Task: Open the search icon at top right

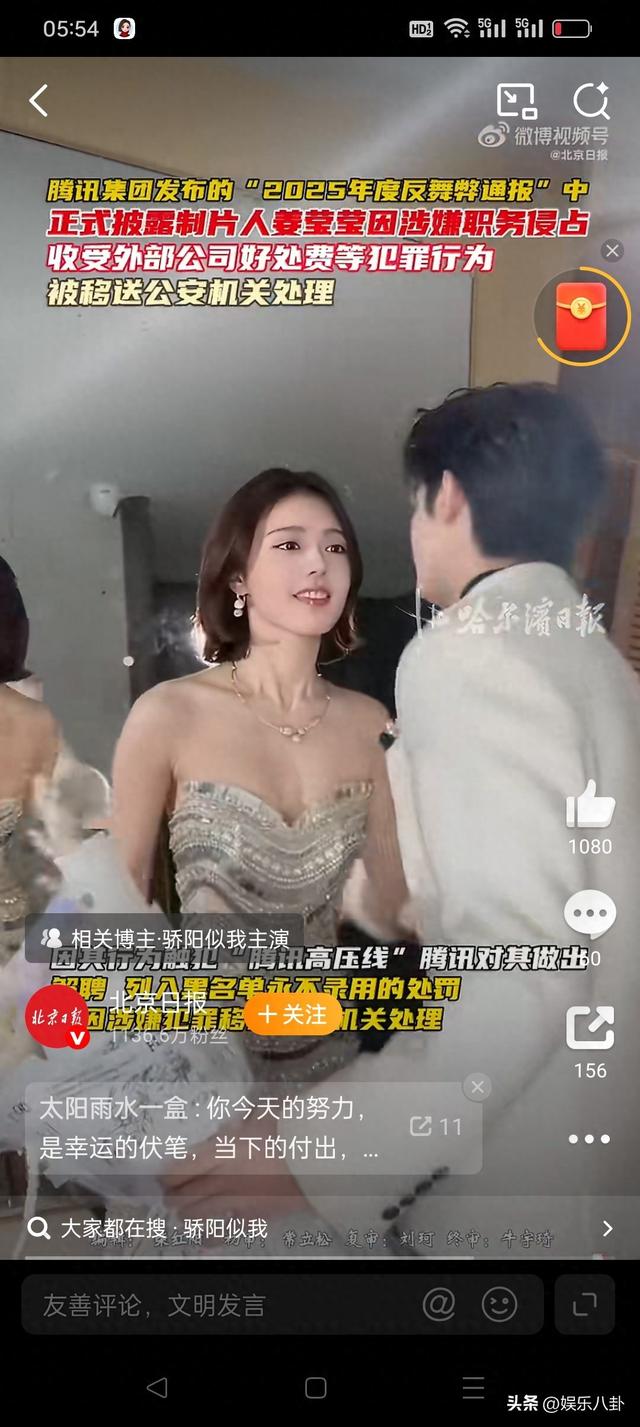Action: pyautogui.click(x=591, y=101)
